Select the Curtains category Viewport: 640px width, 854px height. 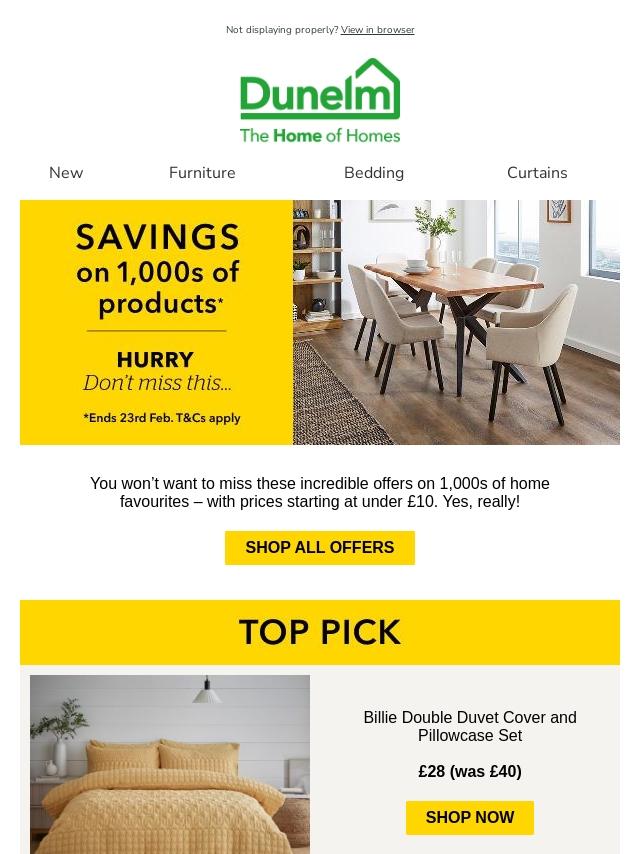[537, 173]
